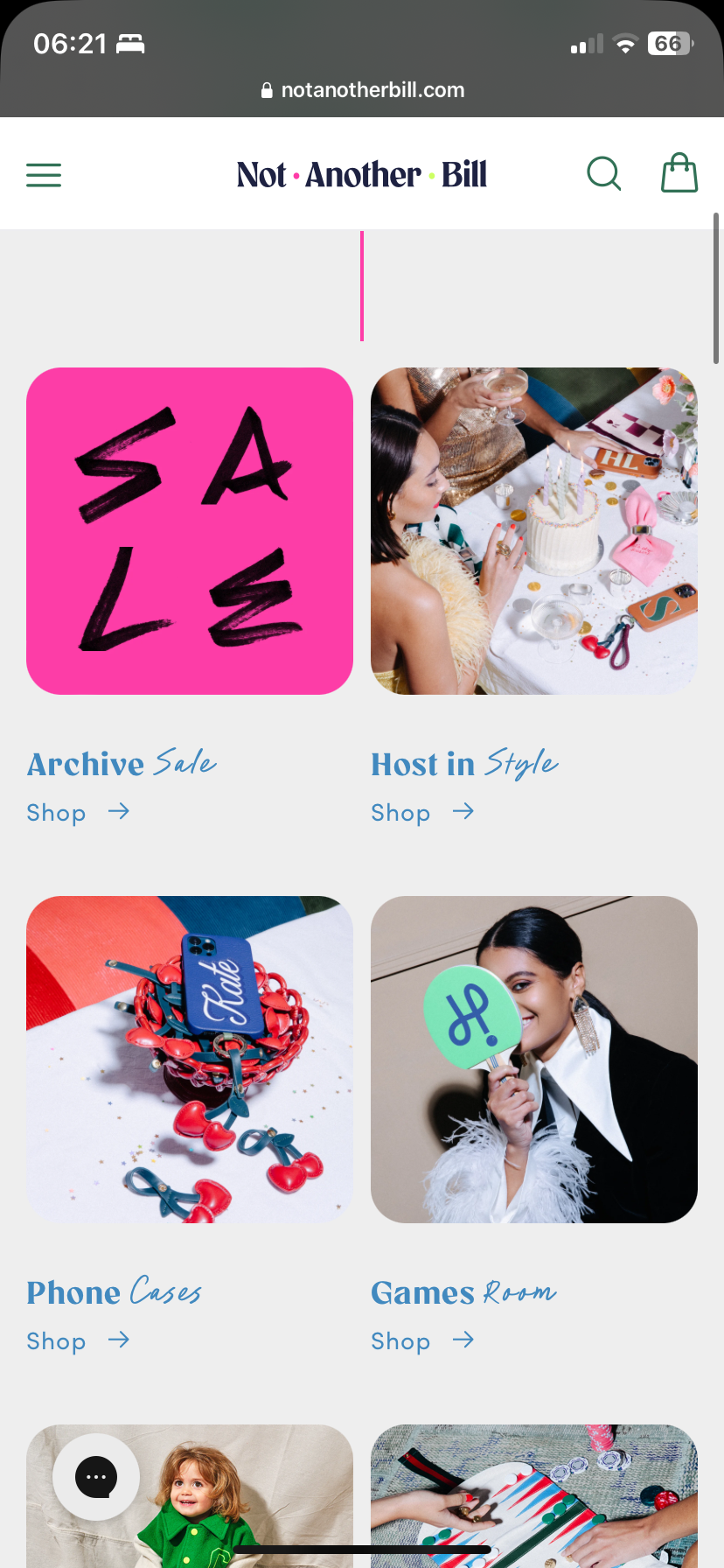Open the Phone Cases photo tile
The image size is (724, 1568).
click(x=190, y=1060)
